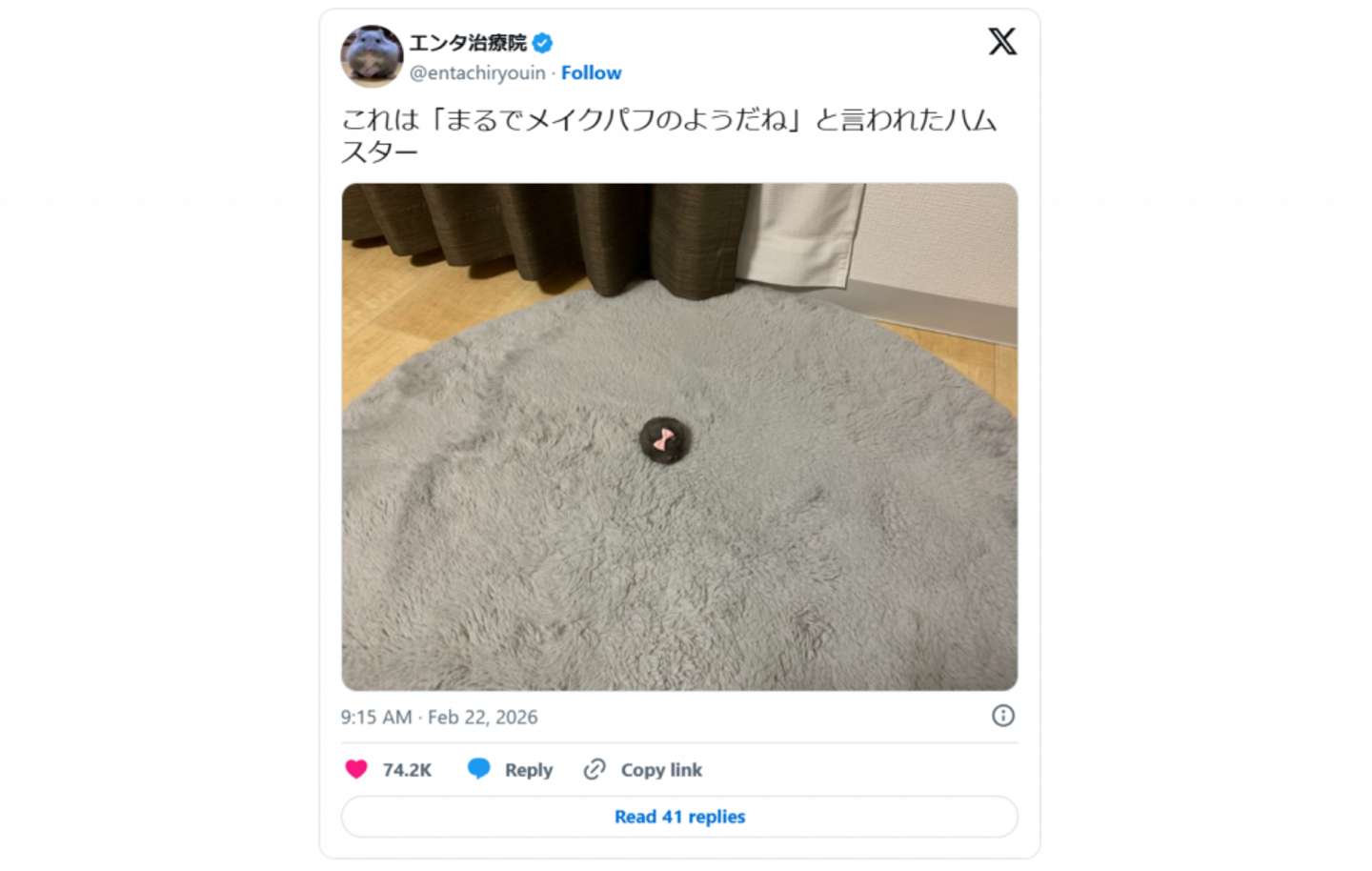This screenshot has height=871, width=1372.
Task: Follow the @entachiryouin account
Action: pos(591,72)
